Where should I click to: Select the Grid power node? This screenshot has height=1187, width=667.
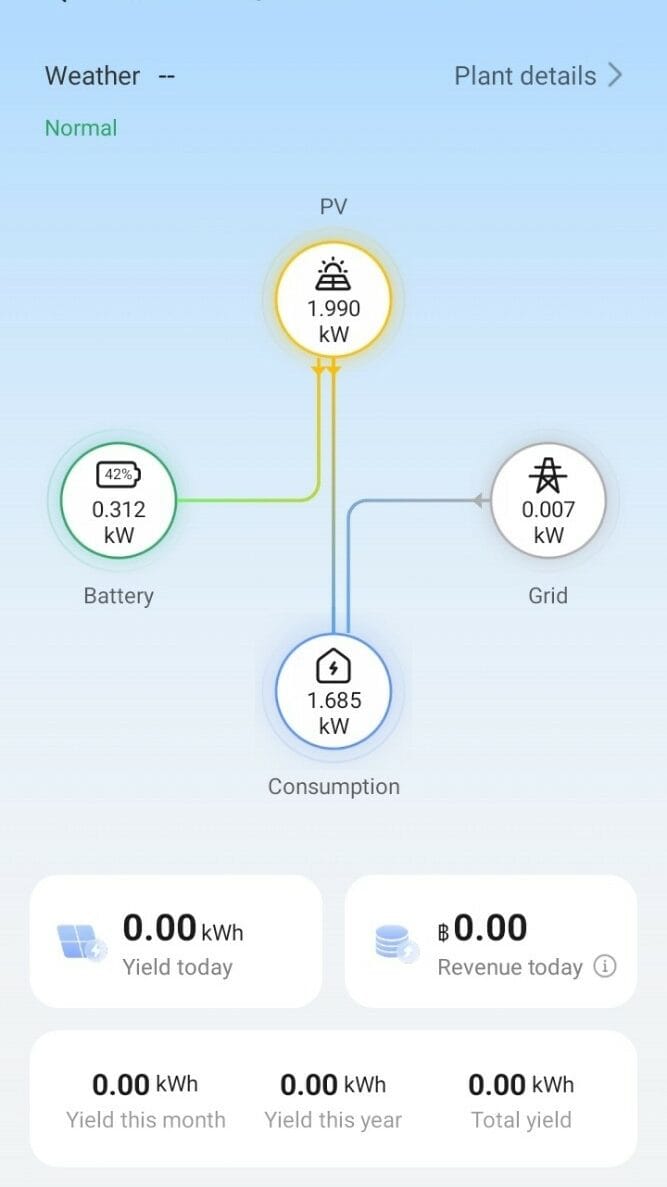point(548,500)
